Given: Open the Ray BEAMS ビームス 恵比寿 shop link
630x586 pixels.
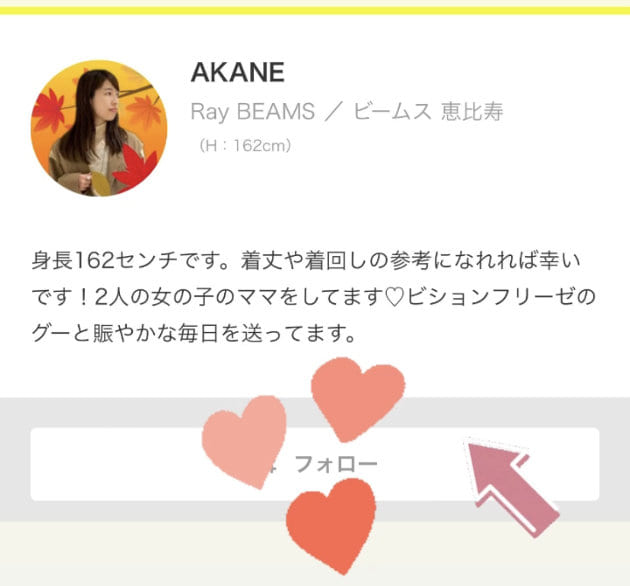Looking at the screenshot, I should coord(346,111).
